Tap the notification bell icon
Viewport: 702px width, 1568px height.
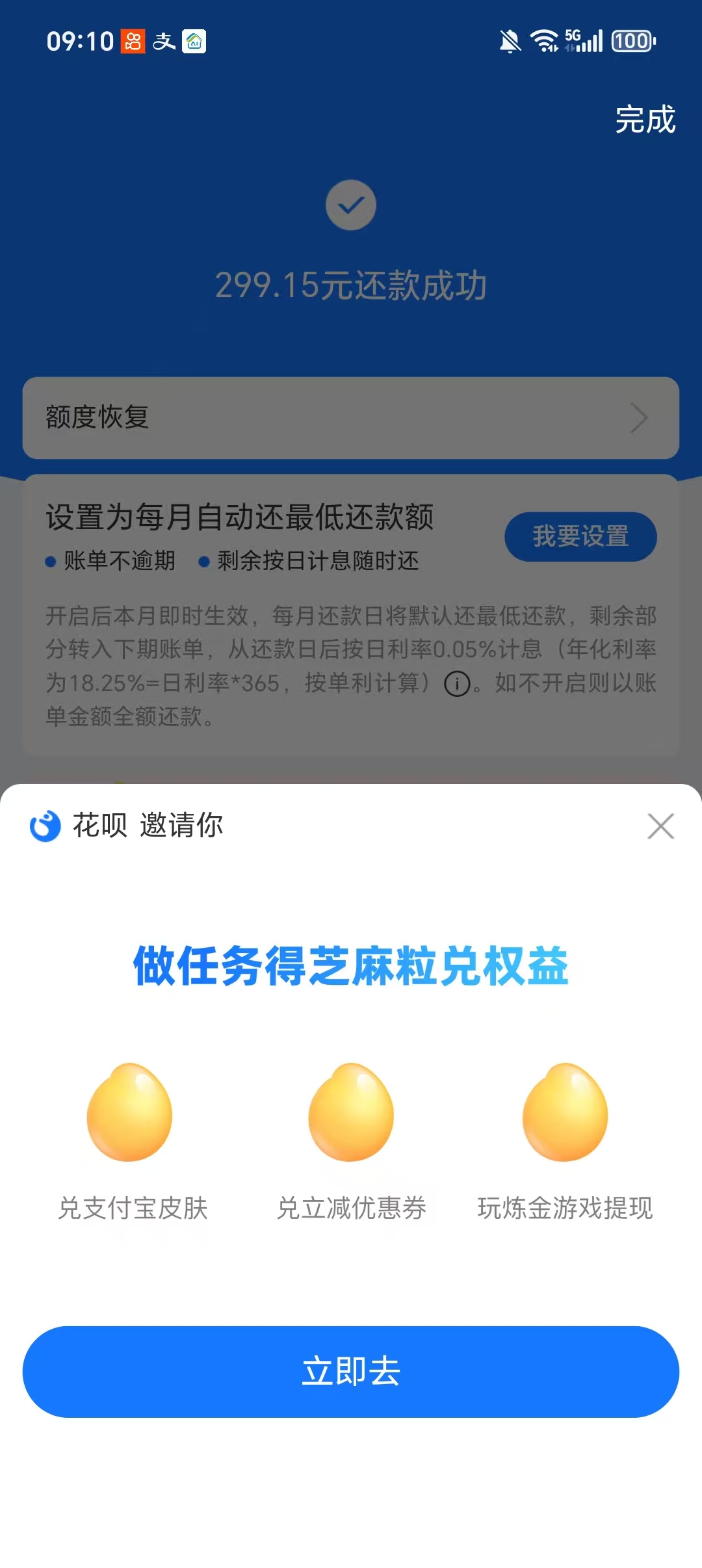pyautogui.click(x=508, y=42)
